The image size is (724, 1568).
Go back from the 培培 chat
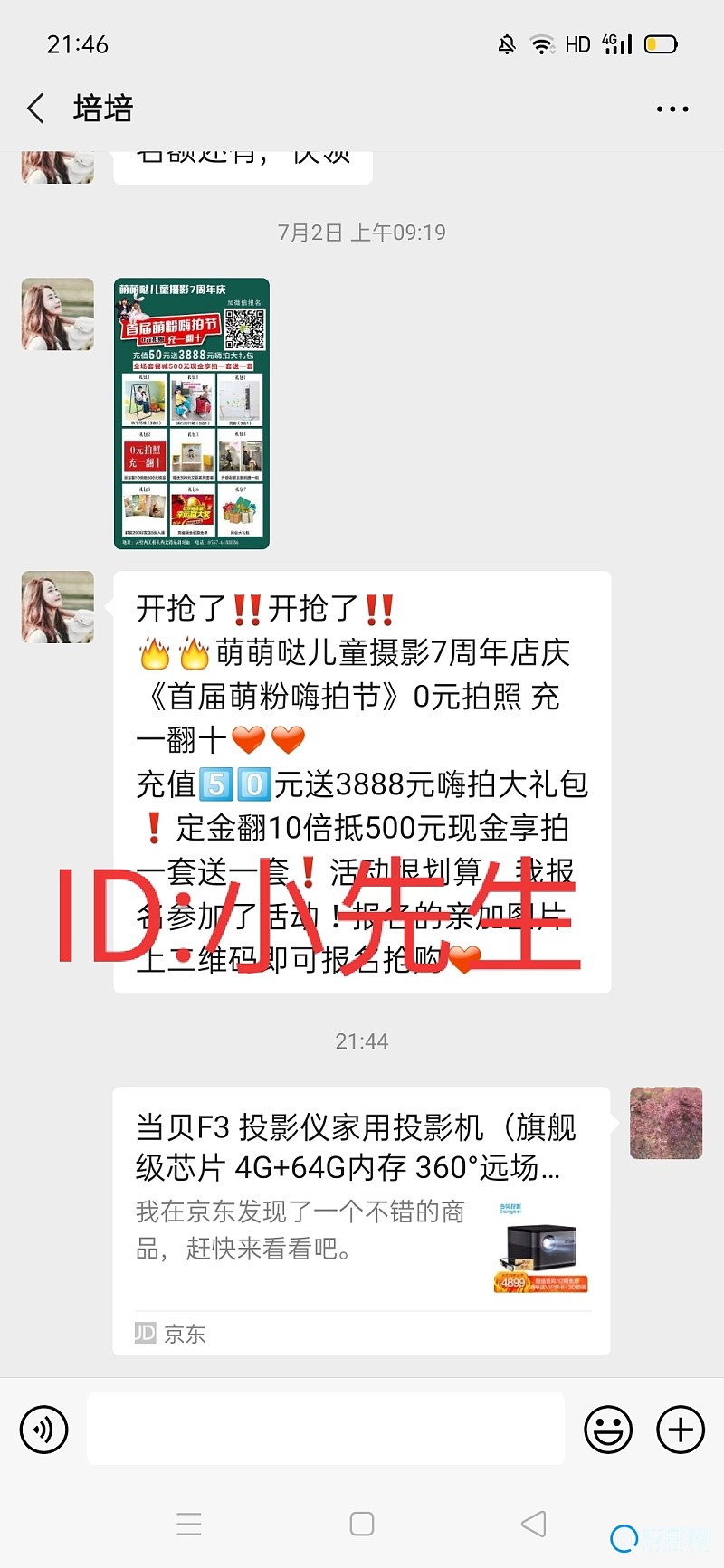pos(36,109)
